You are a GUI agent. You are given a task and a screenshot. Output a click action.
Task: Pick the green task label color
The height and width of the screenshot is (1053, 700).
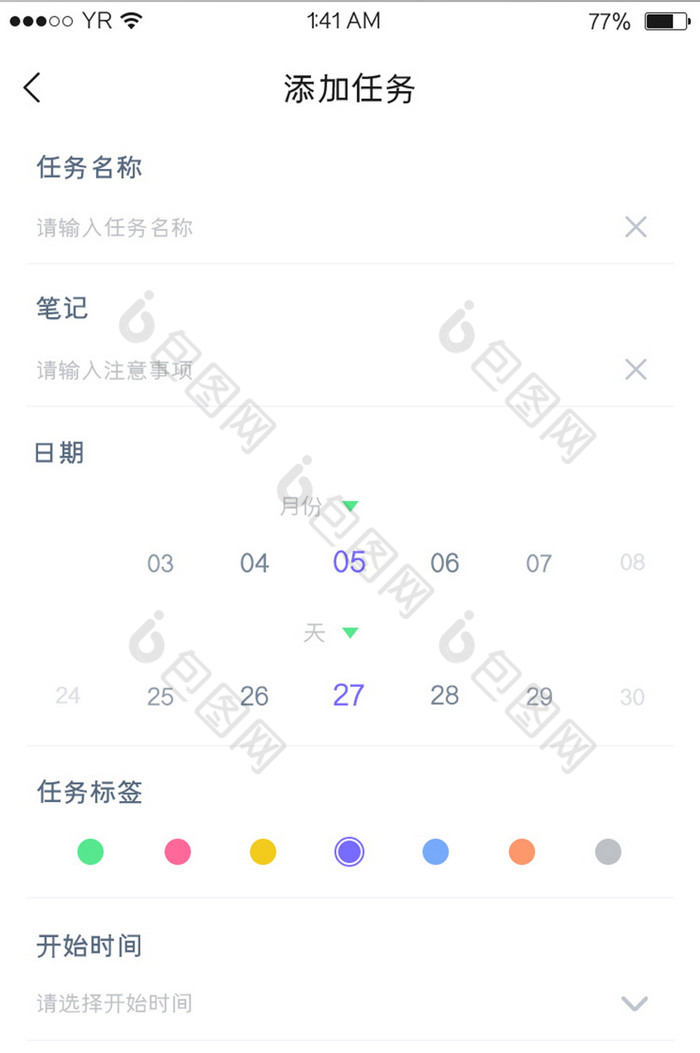click(91, 852)
